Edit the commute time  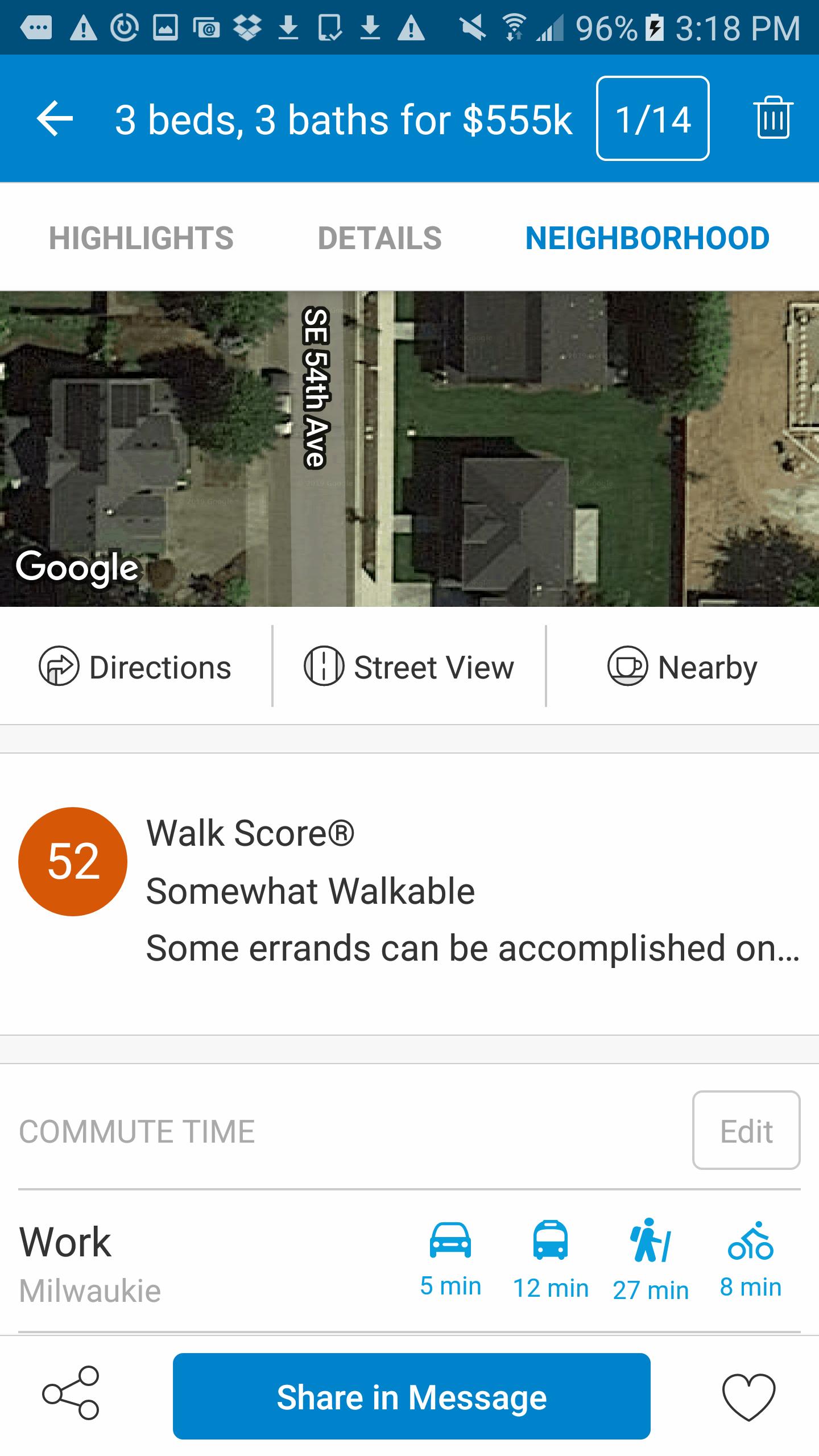(x=746, y=1131)
